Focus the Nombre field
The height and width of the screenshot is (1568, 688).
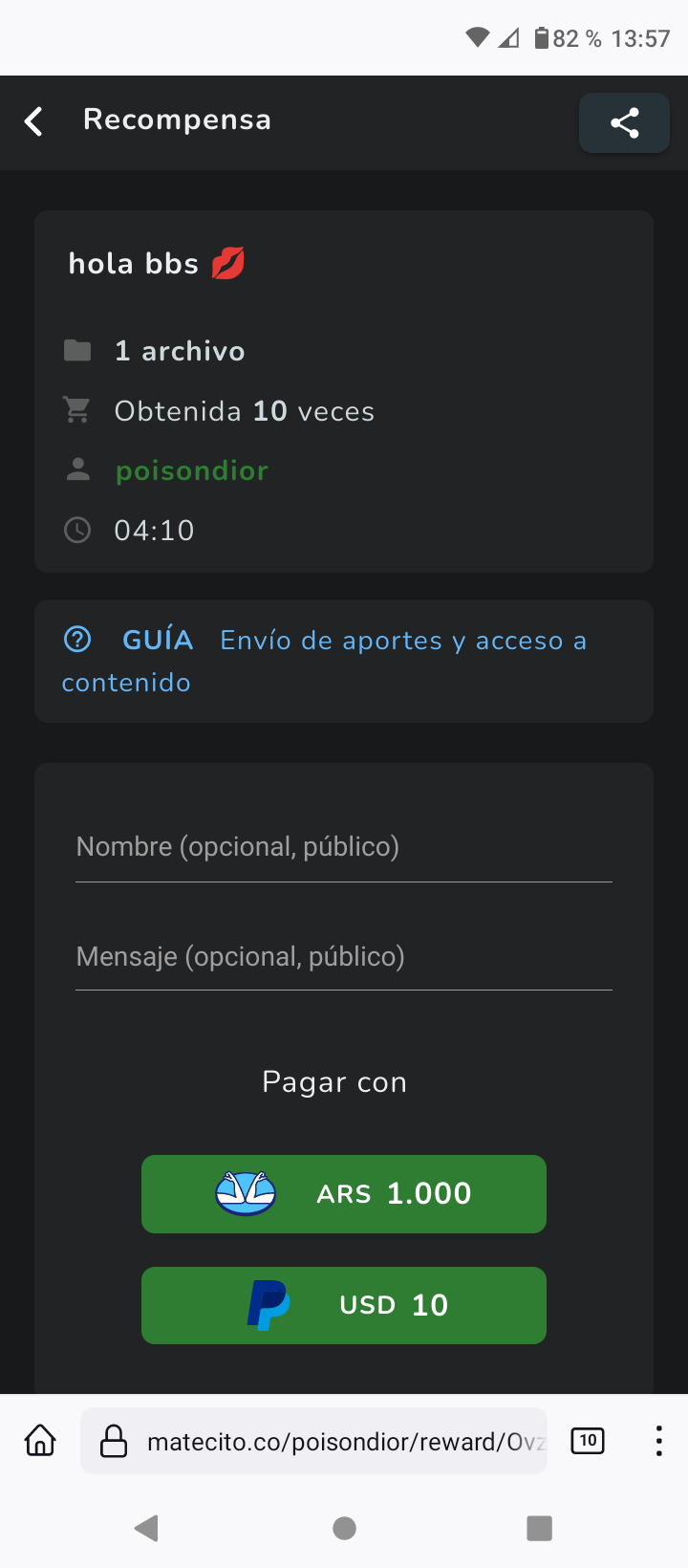click(x=344, y=847)
